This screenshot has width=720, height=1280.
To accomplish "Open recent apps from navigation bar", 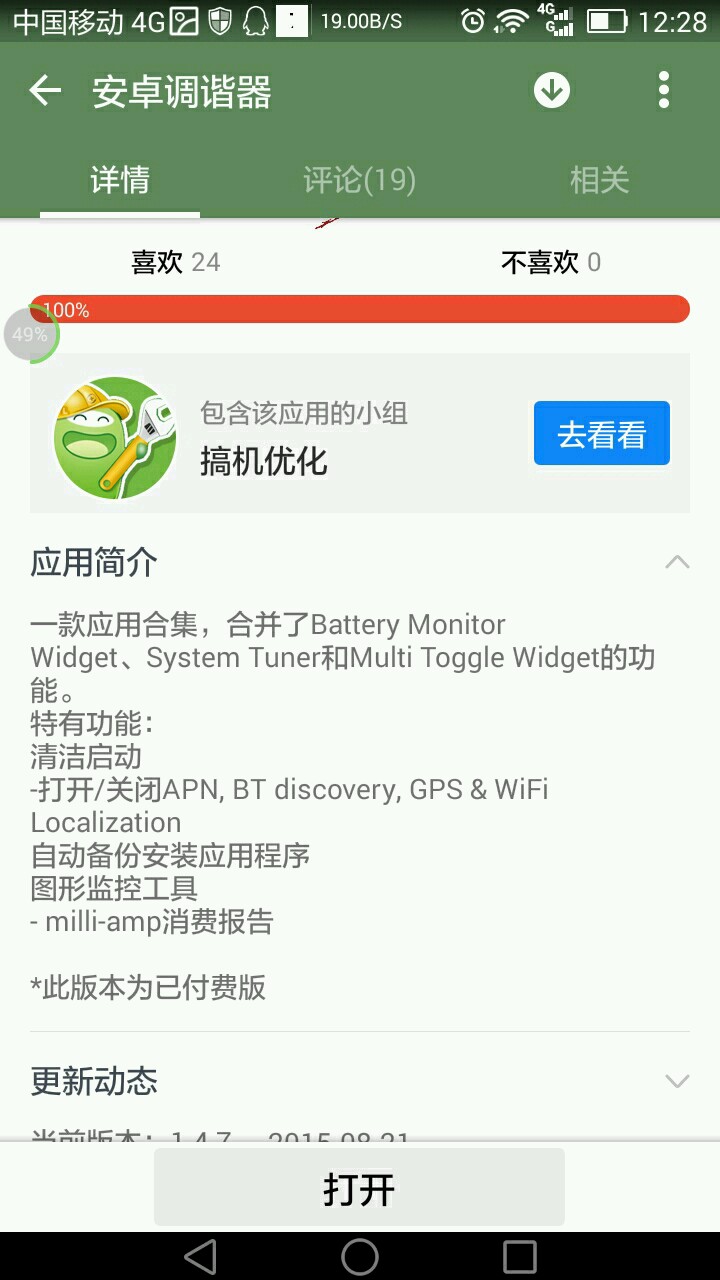I will (519, 1256).
